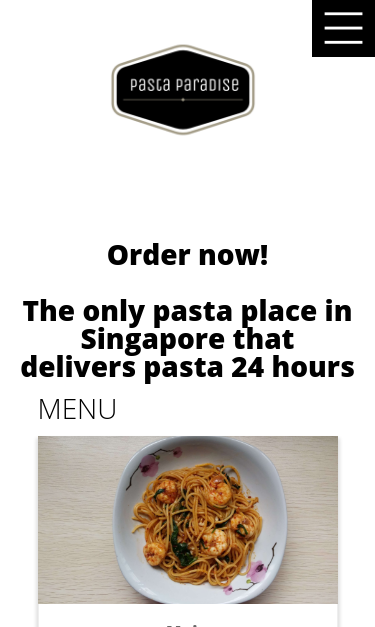Open the shrimp pasta menu card
This screenshot has height=627, width=375.
(x=188, y=531)
